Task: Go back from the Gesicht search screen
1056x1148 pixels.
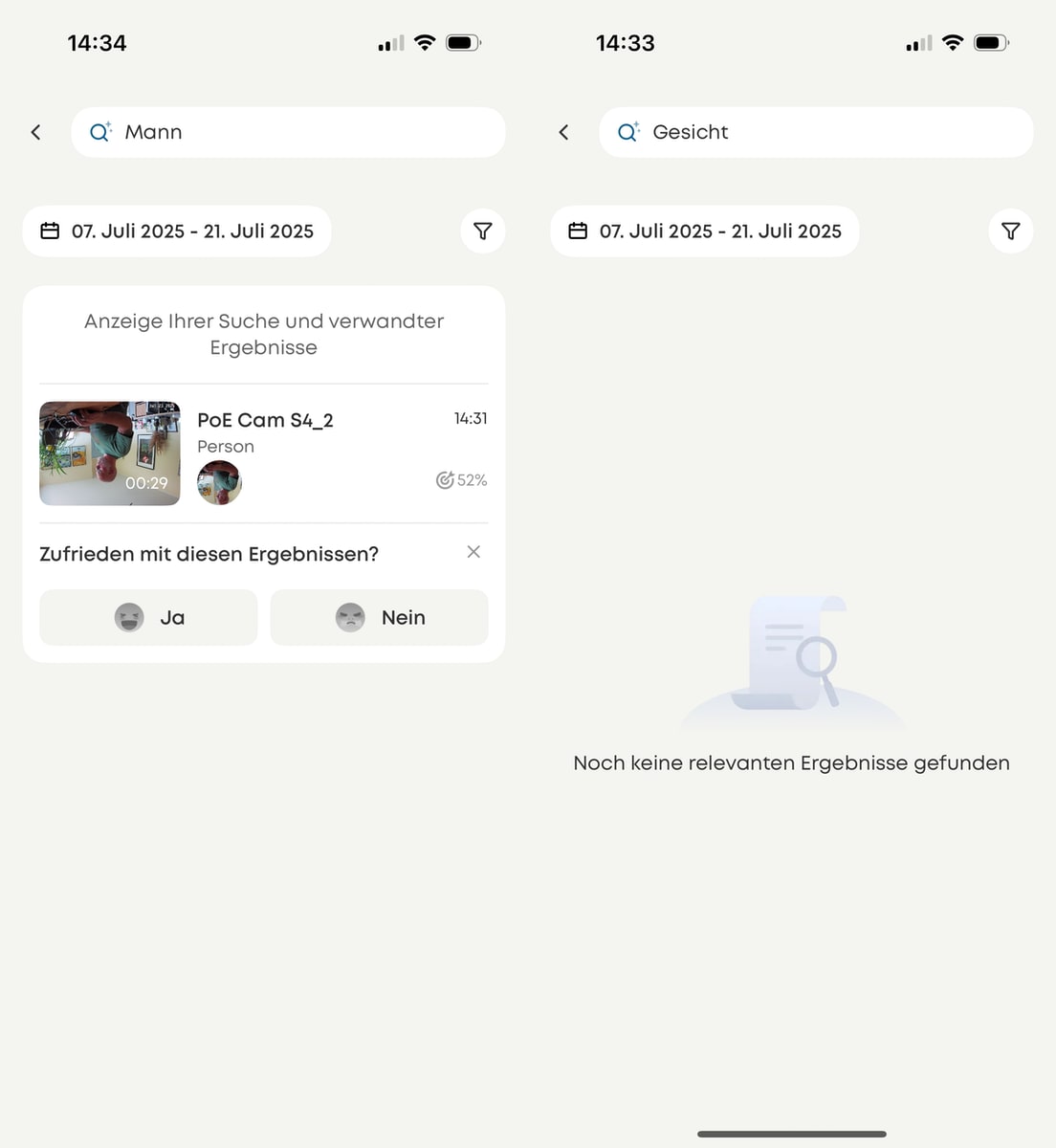Action: (564, 132)
